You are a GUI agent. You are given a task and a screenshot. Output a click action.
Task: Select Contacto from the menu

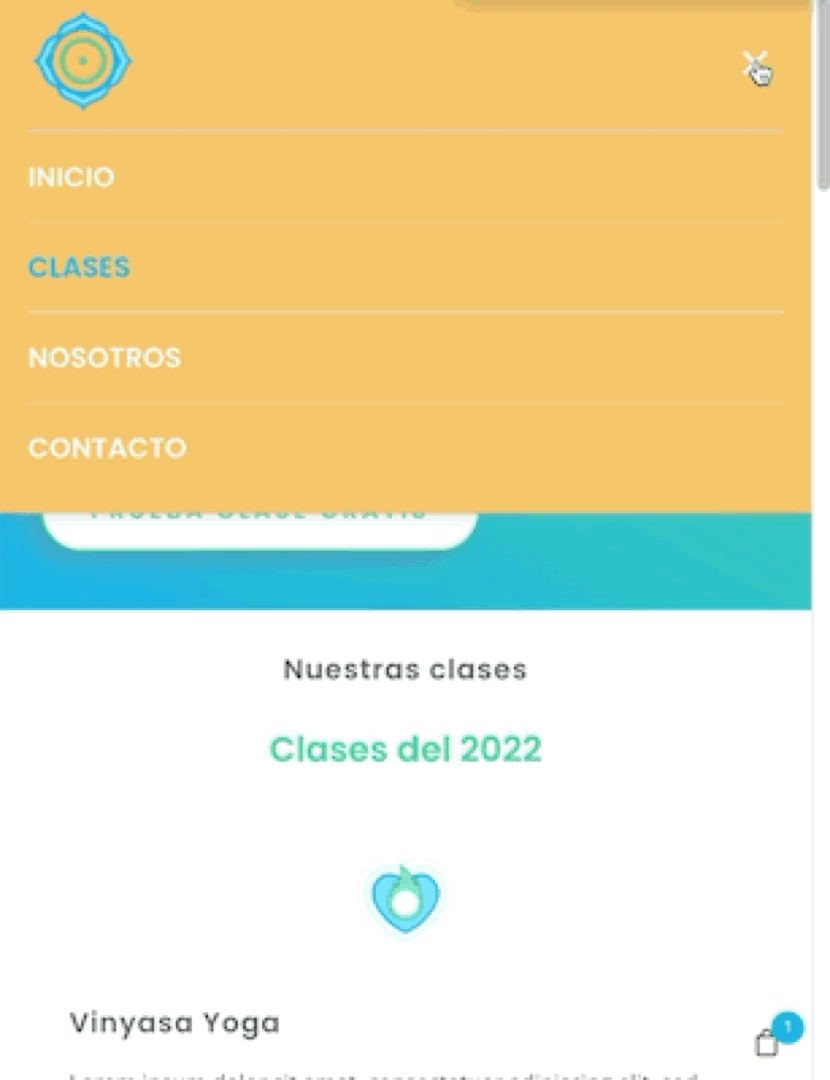click(x=107, y=447)
